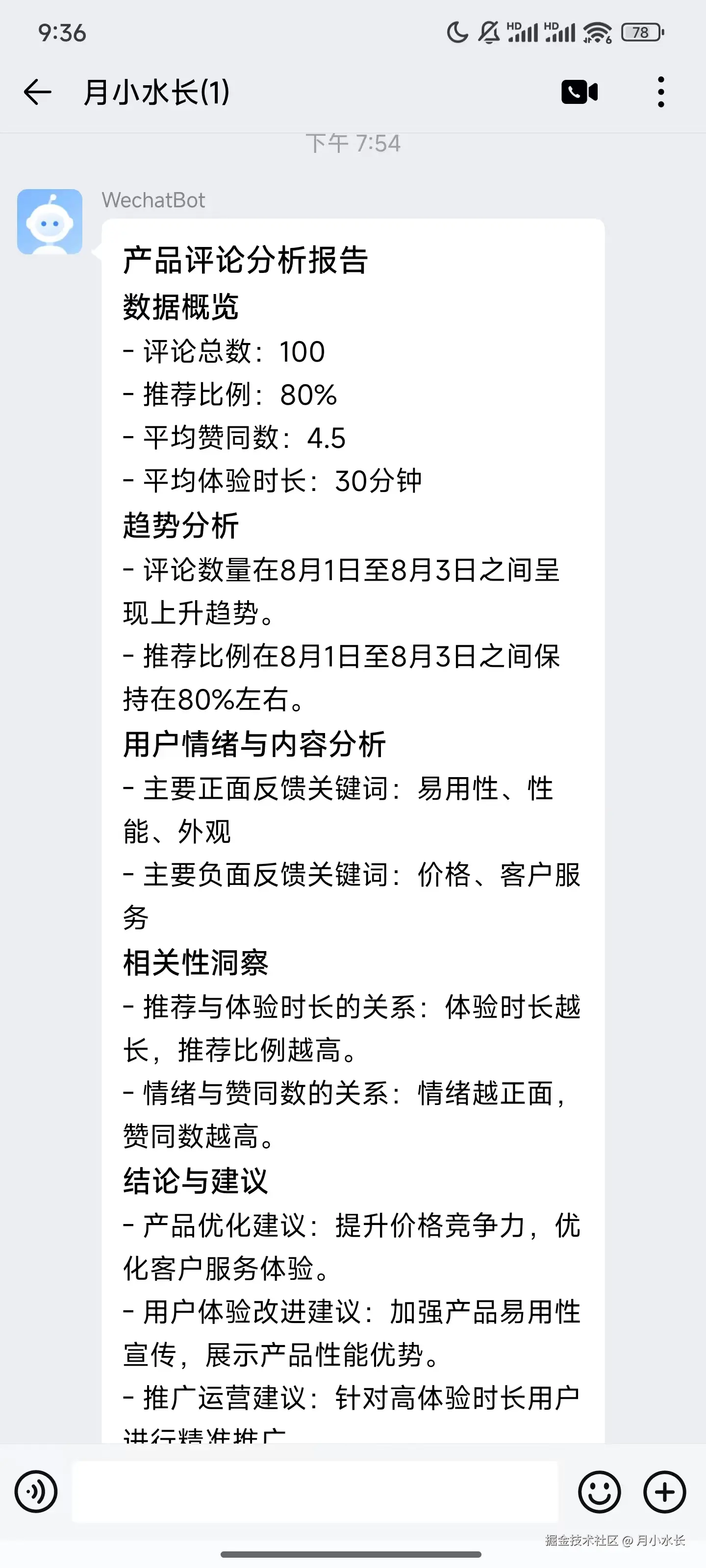Open WechatBot's avatar profile
Screen dimensions: 706x1568
coord(50,221)
